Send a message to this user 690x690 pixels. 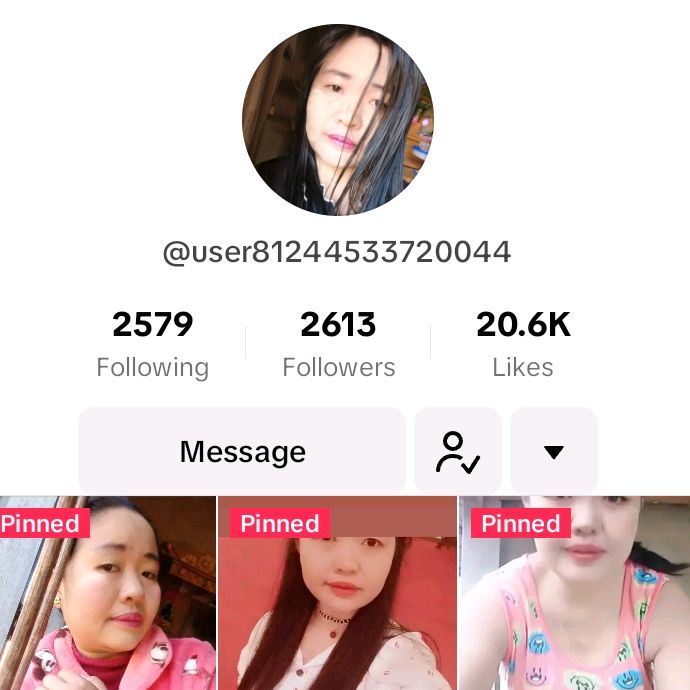pos(242,451)
